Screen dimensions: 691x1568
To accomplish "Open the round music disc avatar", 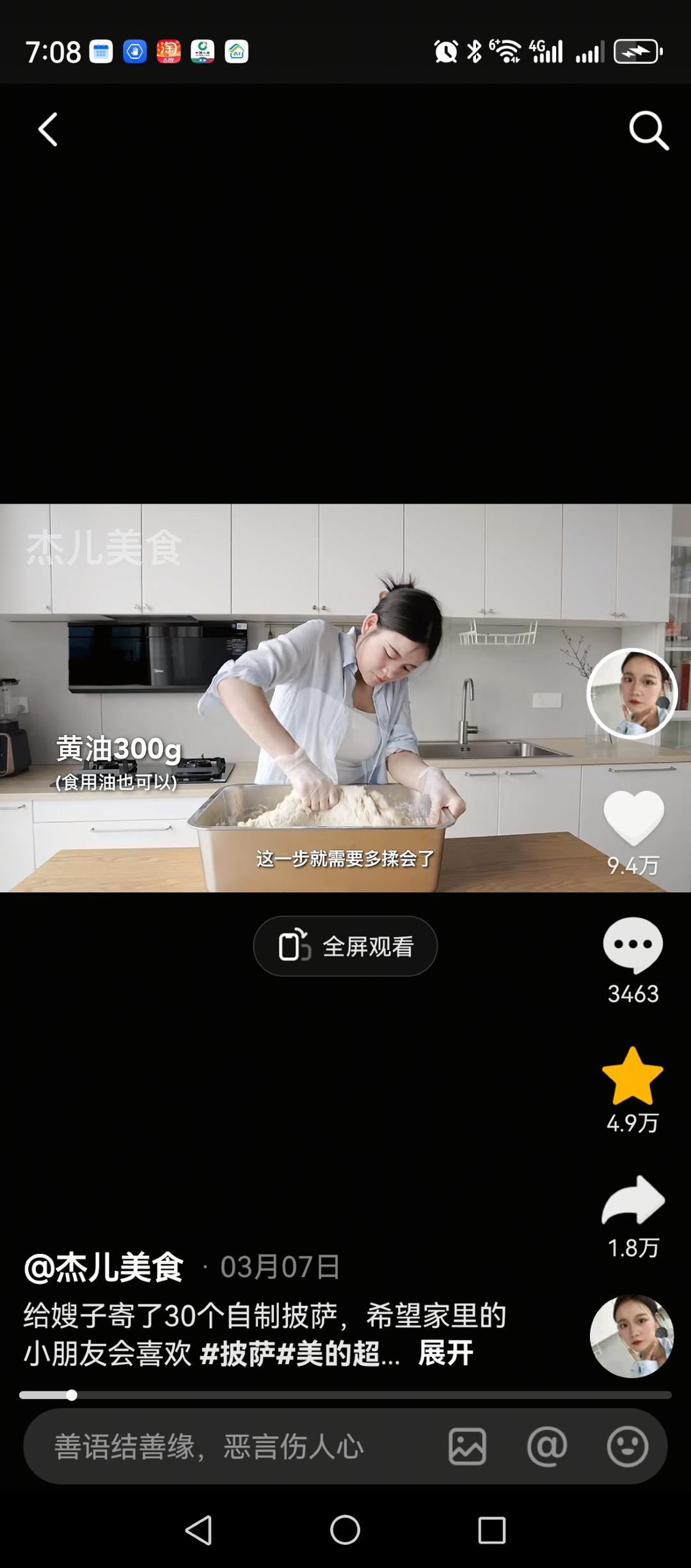I will pos(631,1336).
